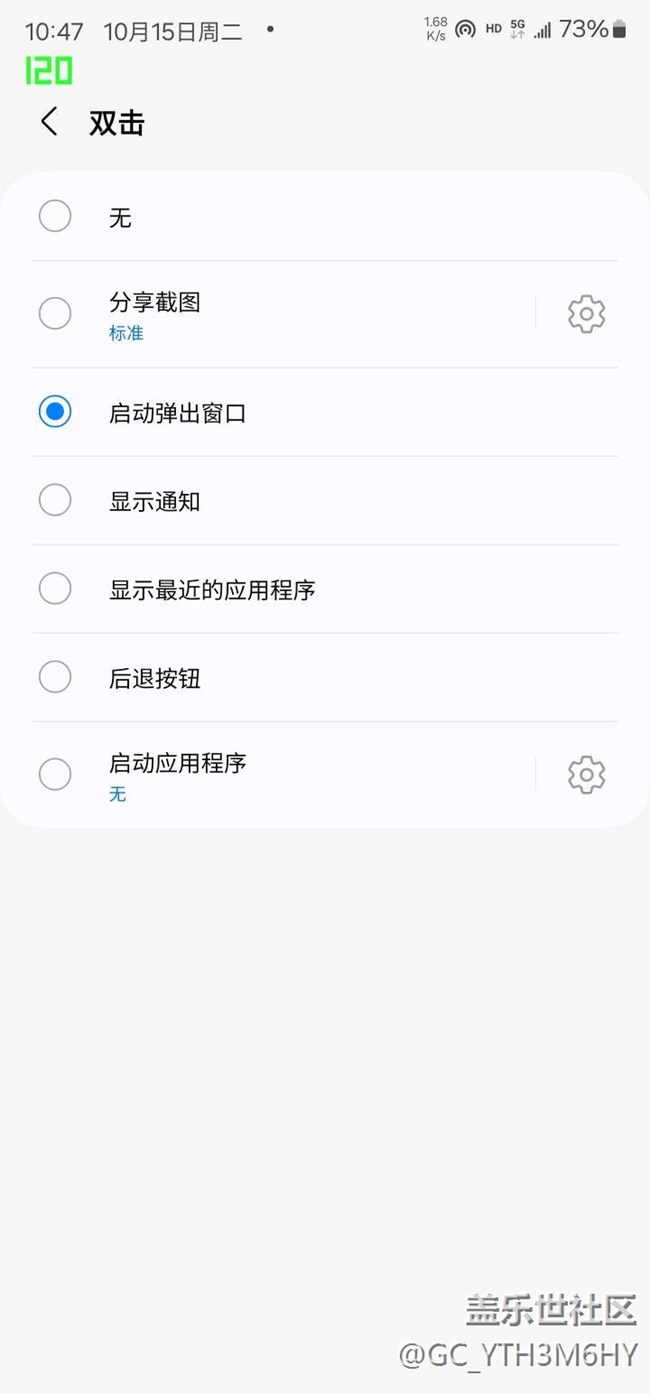This screenshot has width=650, height=1394.
Task: Open settings gear for 分享截图
Action: [586, 314]
